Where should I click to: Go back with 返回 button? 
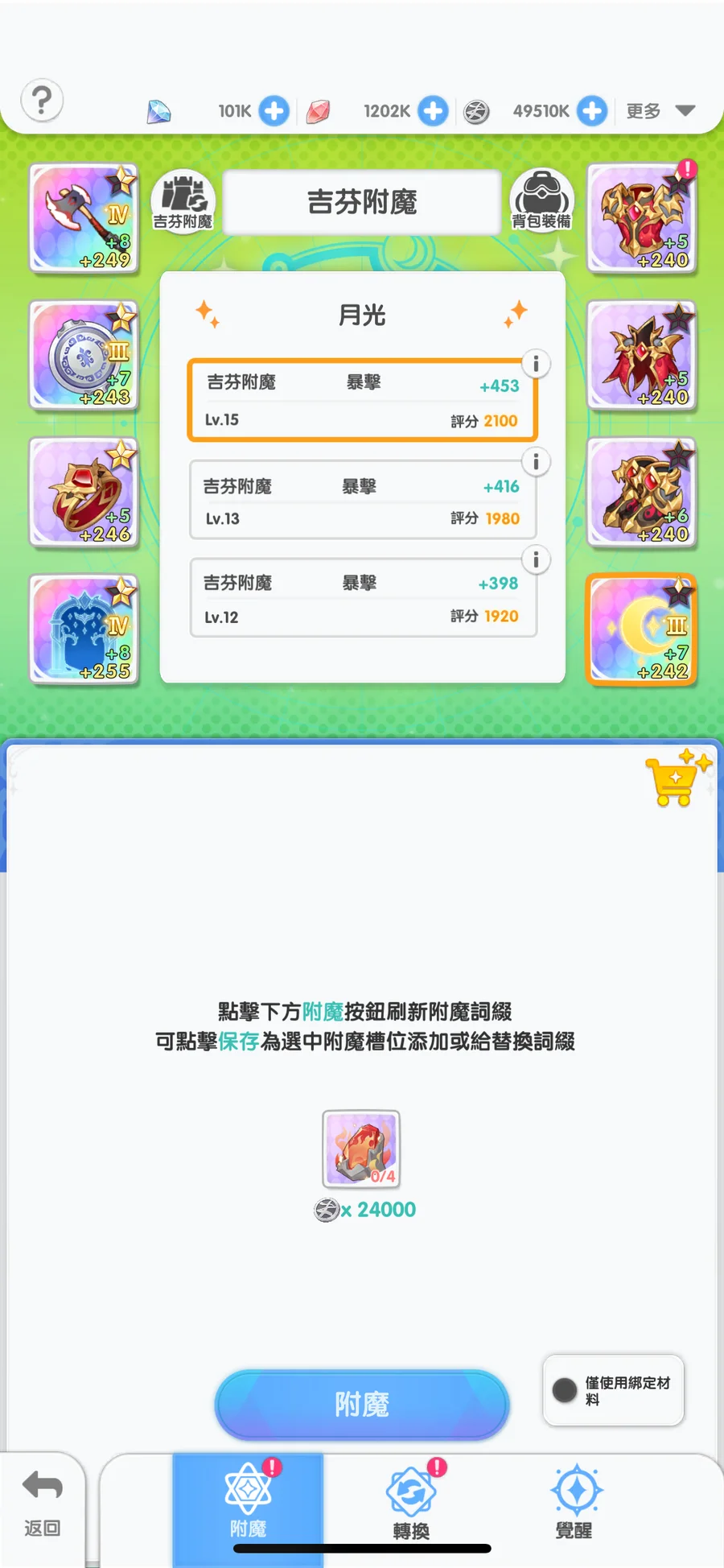tap(42, 1504)
